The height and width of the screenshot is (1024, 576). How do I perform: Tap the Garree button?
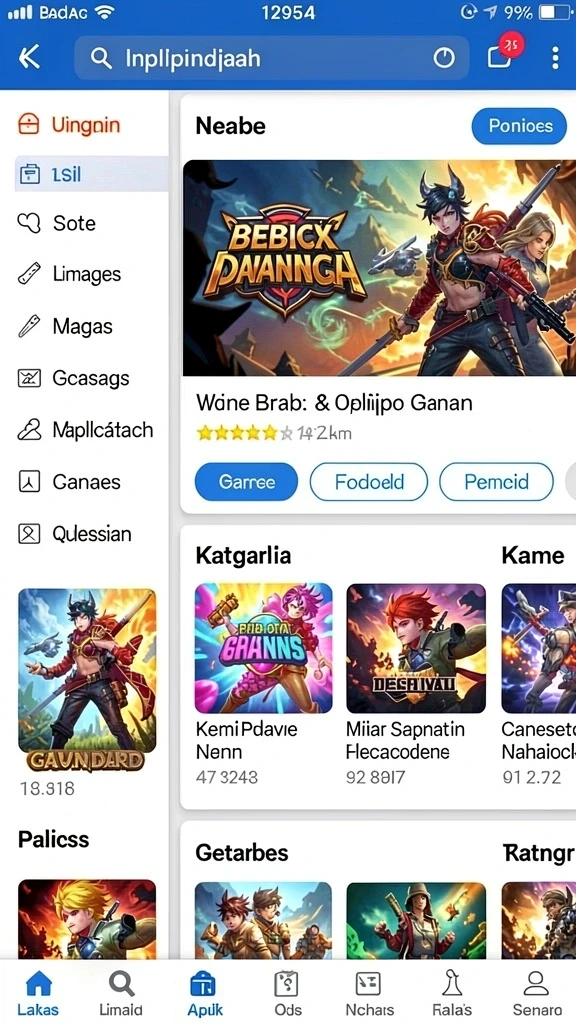tap(246, 482)
